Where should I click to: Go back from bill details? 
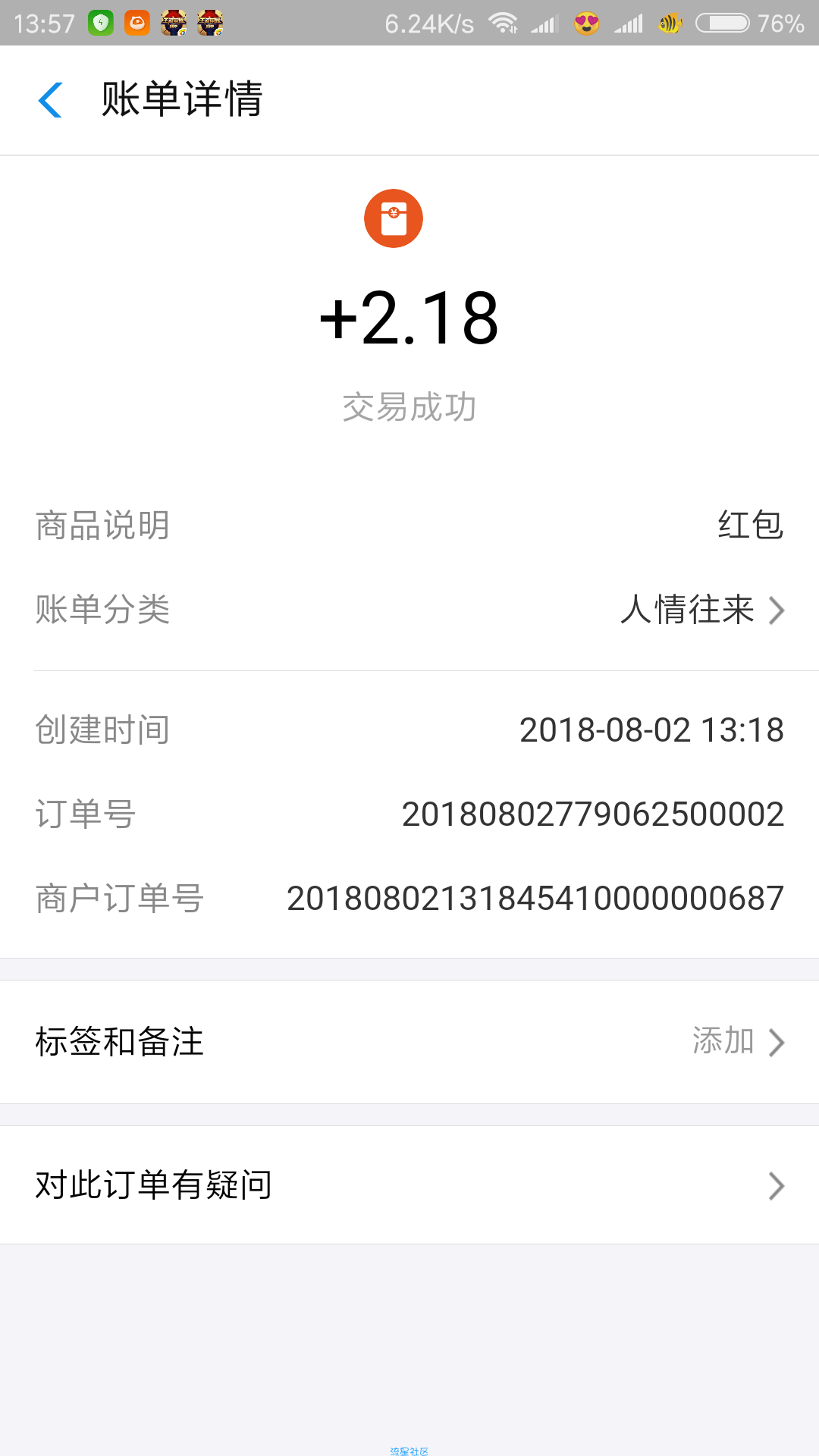click(50, 100)
